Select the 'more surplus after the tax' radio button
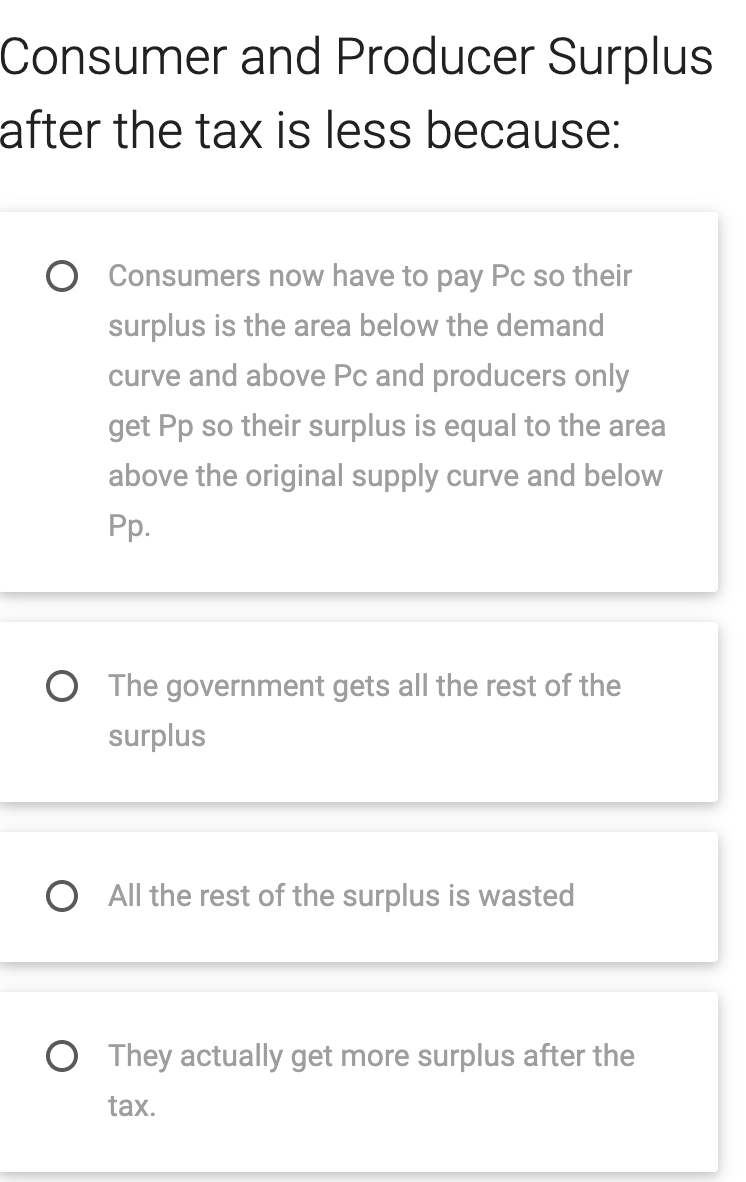 click(61, 1057)
